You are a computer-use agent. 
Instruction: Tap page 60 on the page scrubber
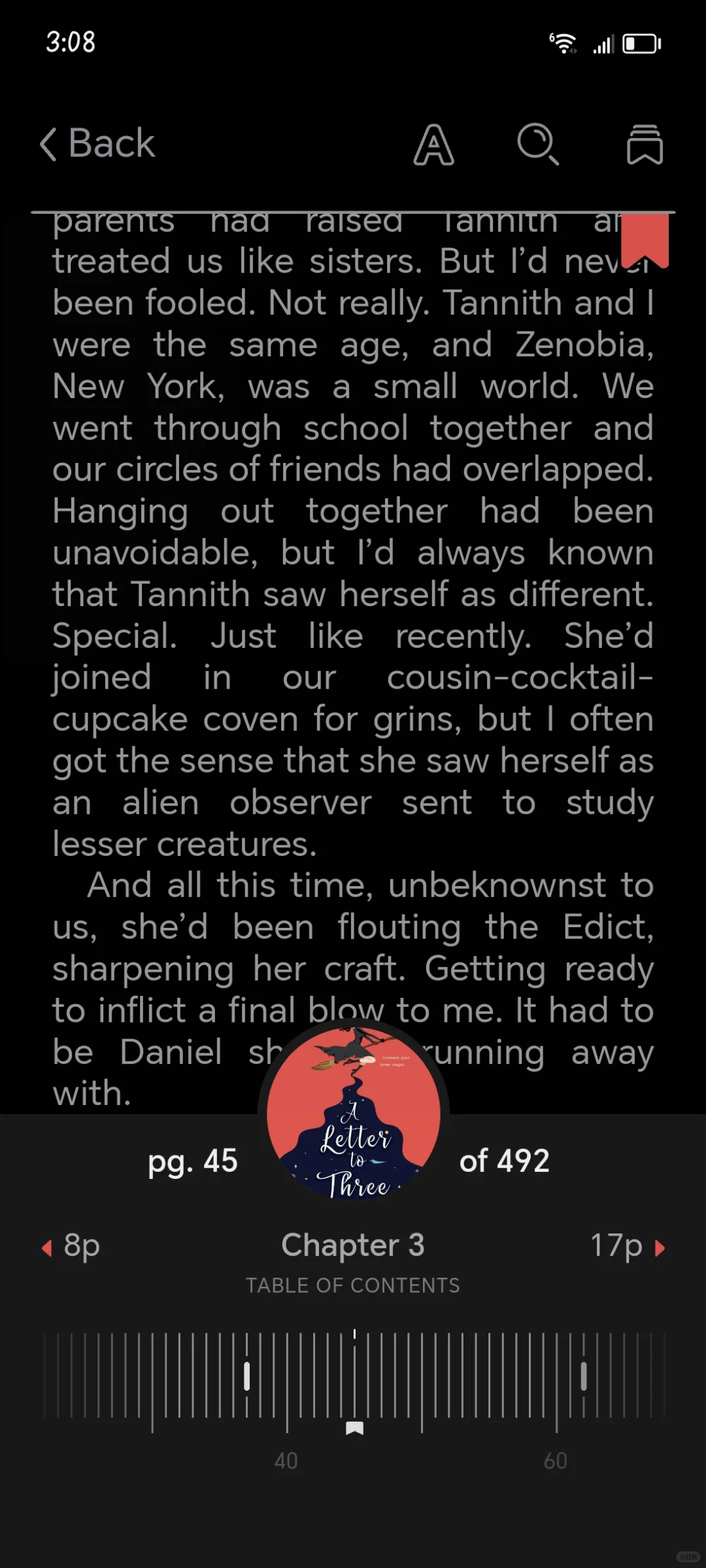556,1461
